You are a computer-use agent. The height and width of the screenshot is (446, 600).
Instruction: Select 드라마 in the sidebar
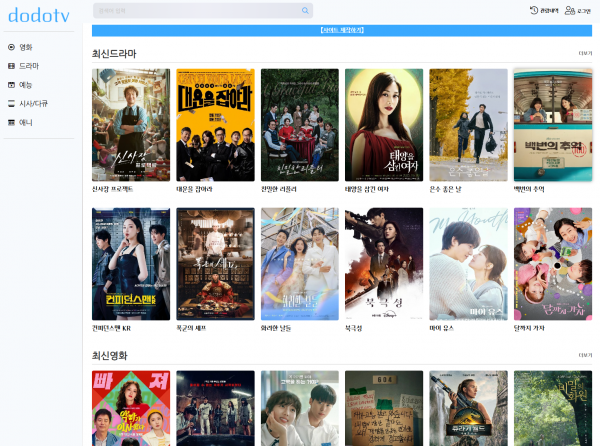[28, 66]
